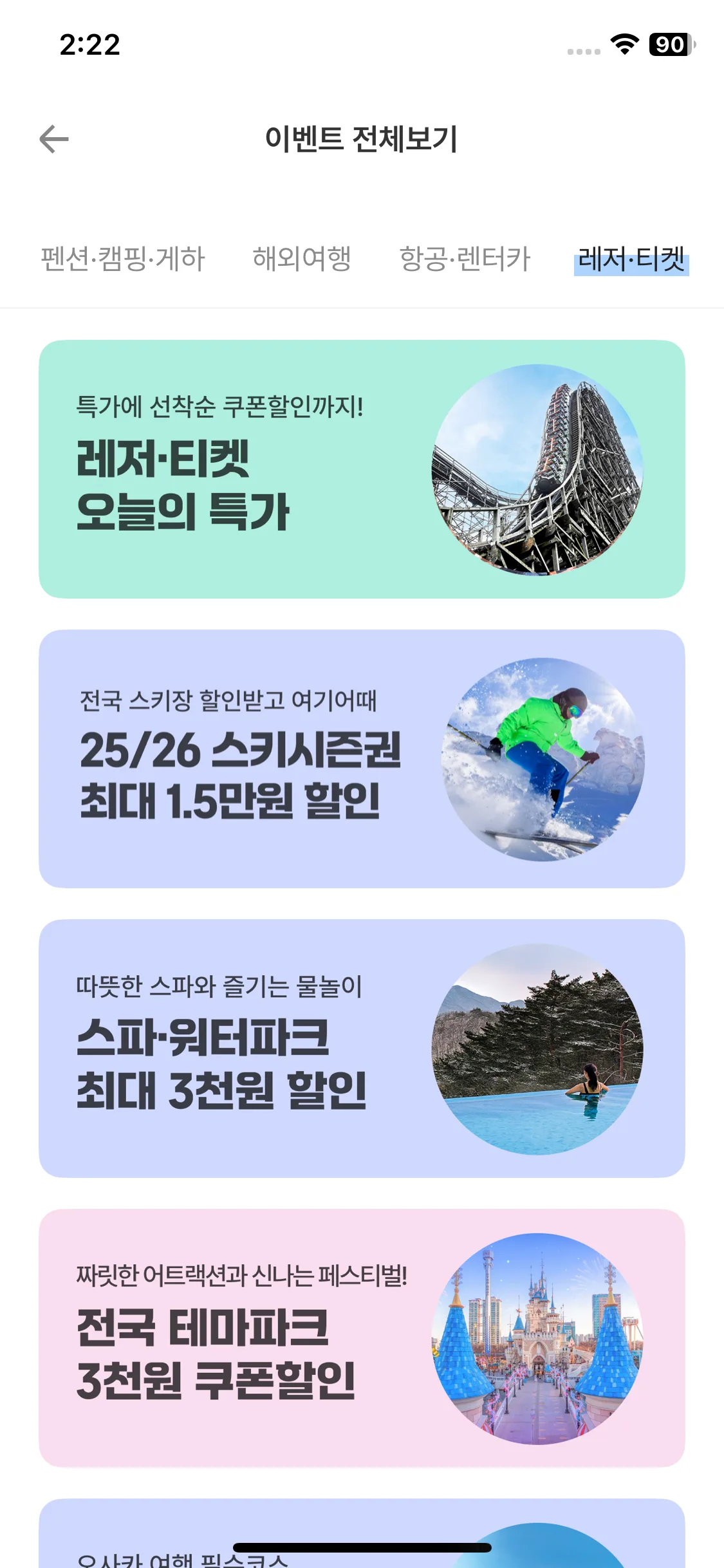
Task: Open the 레저·티켓 오늘의 특가 event banner
Action: pyautogui.click(x=362, y=470)
